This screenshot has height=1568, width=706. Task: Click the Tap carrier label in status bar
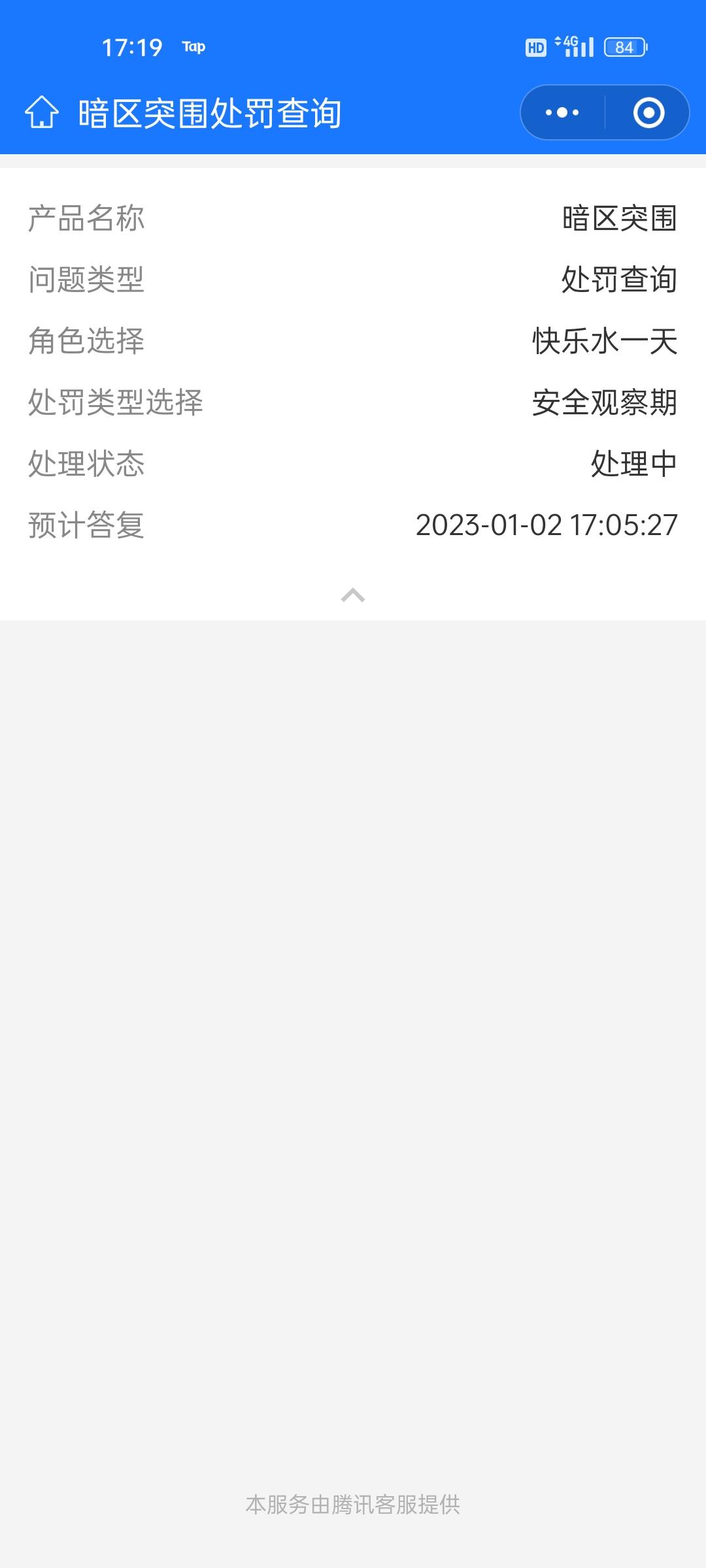(x=194, y=46)
